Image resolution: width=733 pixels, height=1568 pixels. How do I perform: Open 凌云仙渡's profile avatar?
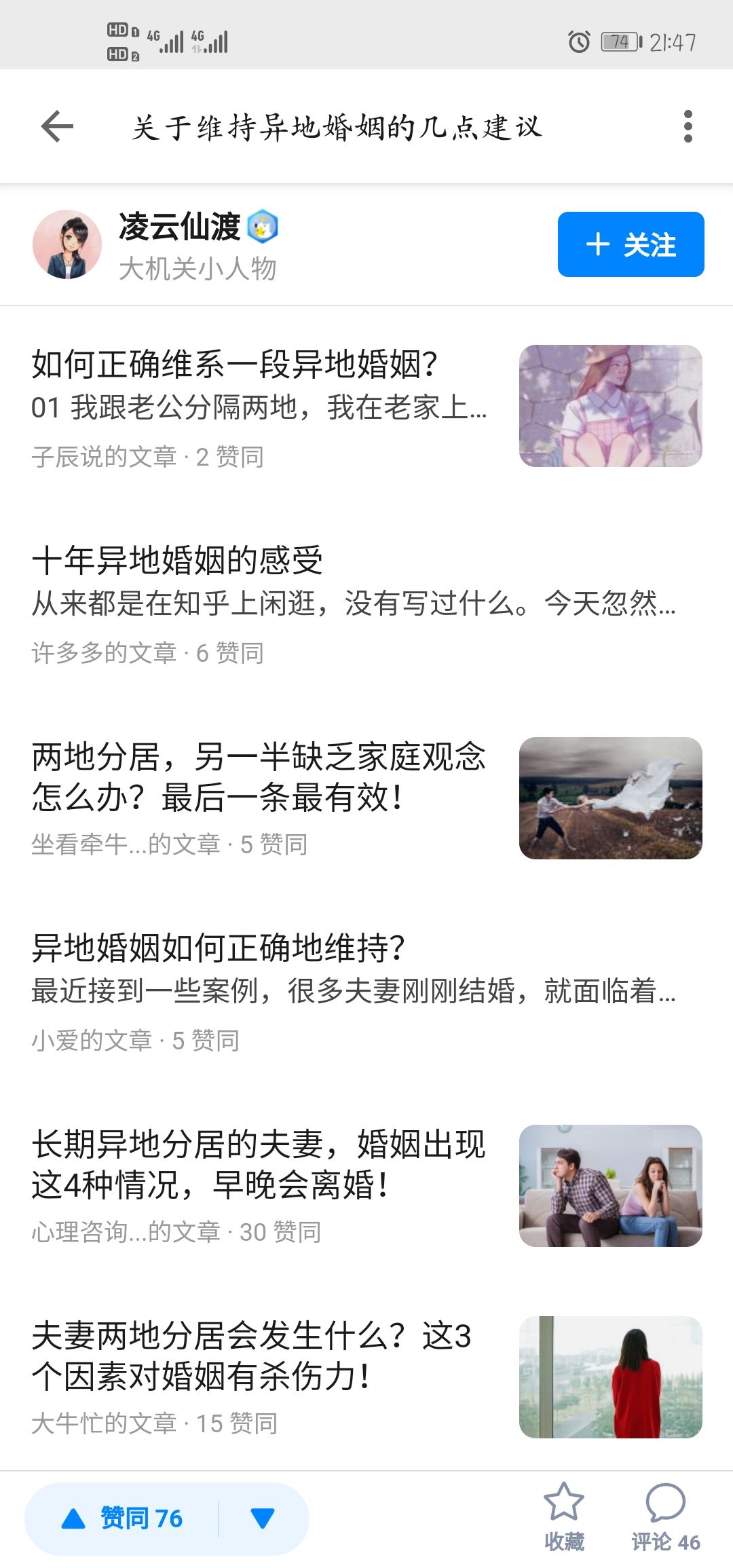[x=67, y=244]
